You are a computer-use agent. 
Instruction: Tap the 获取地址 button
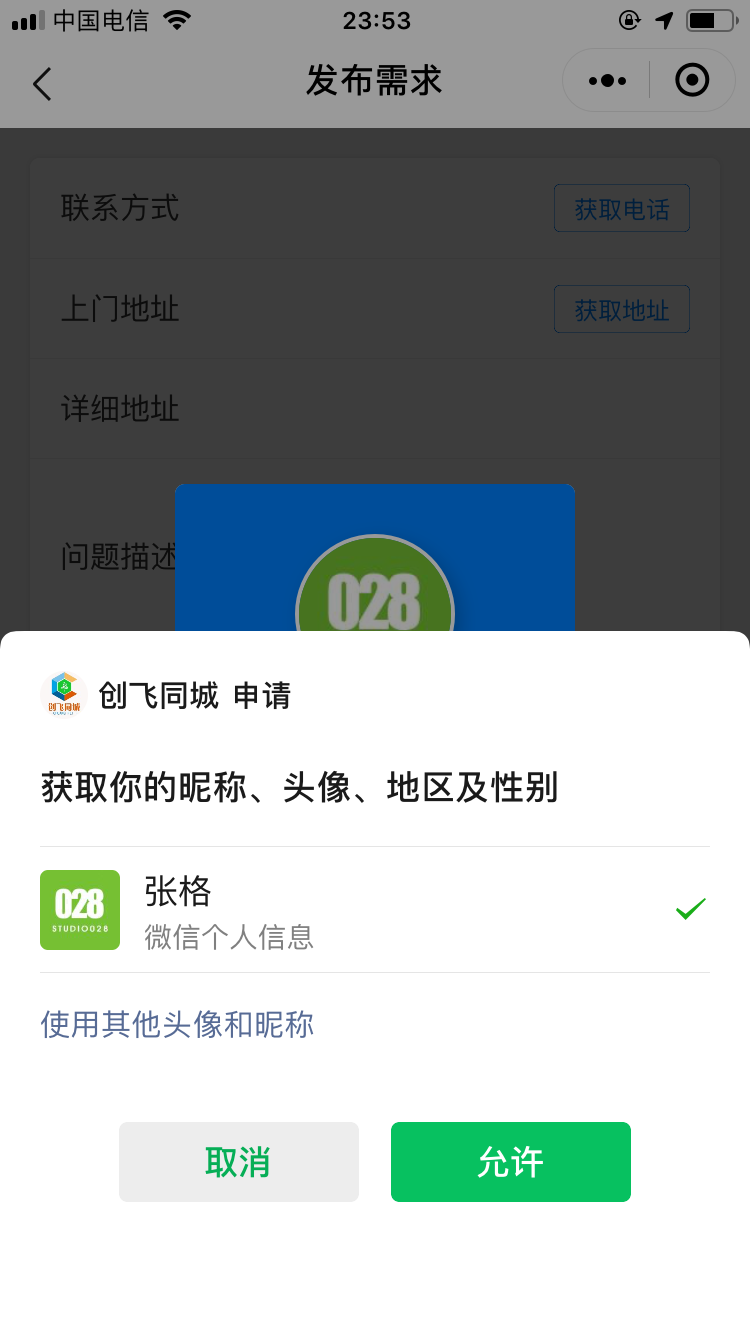621,310
